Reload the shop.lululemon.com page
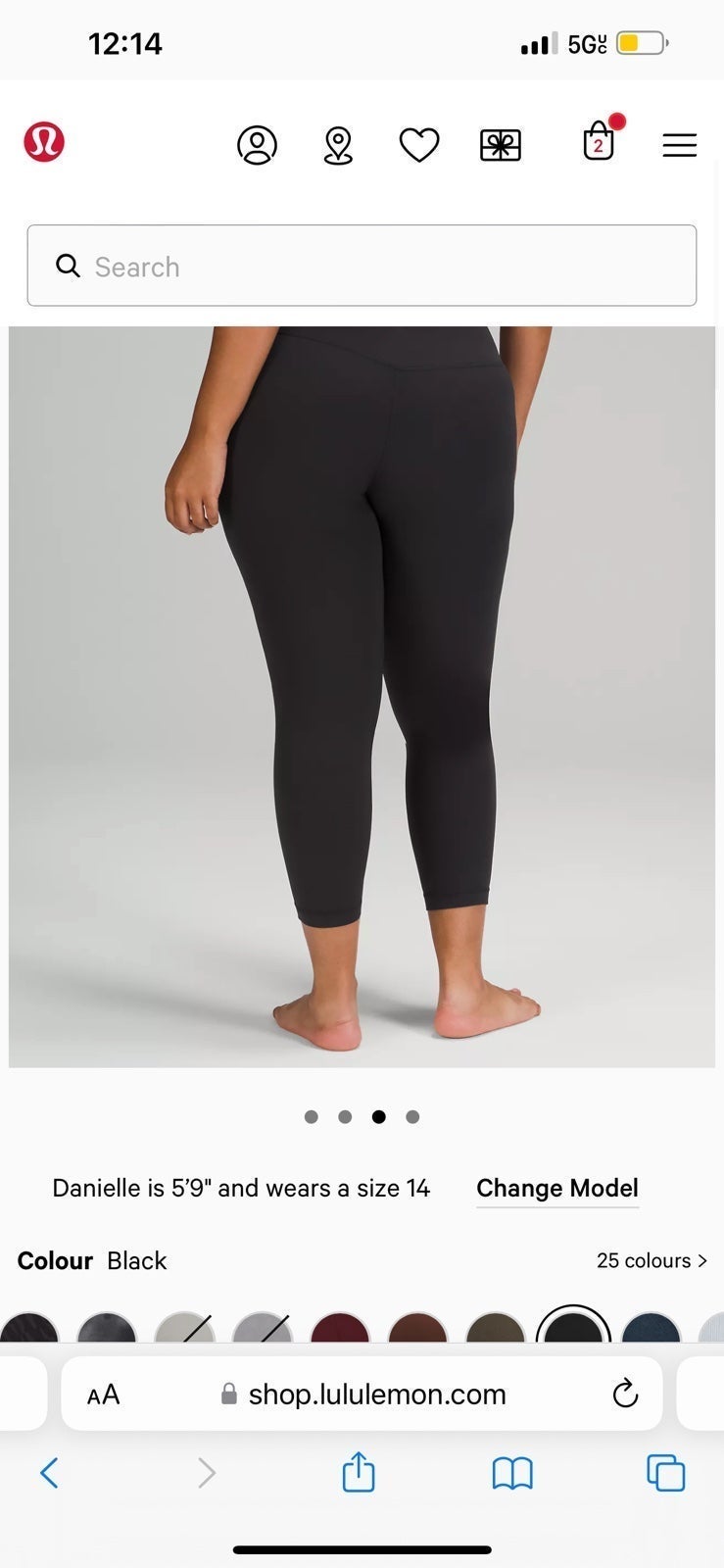This screenshot has width=724, height=1568. click(625, 1394)
